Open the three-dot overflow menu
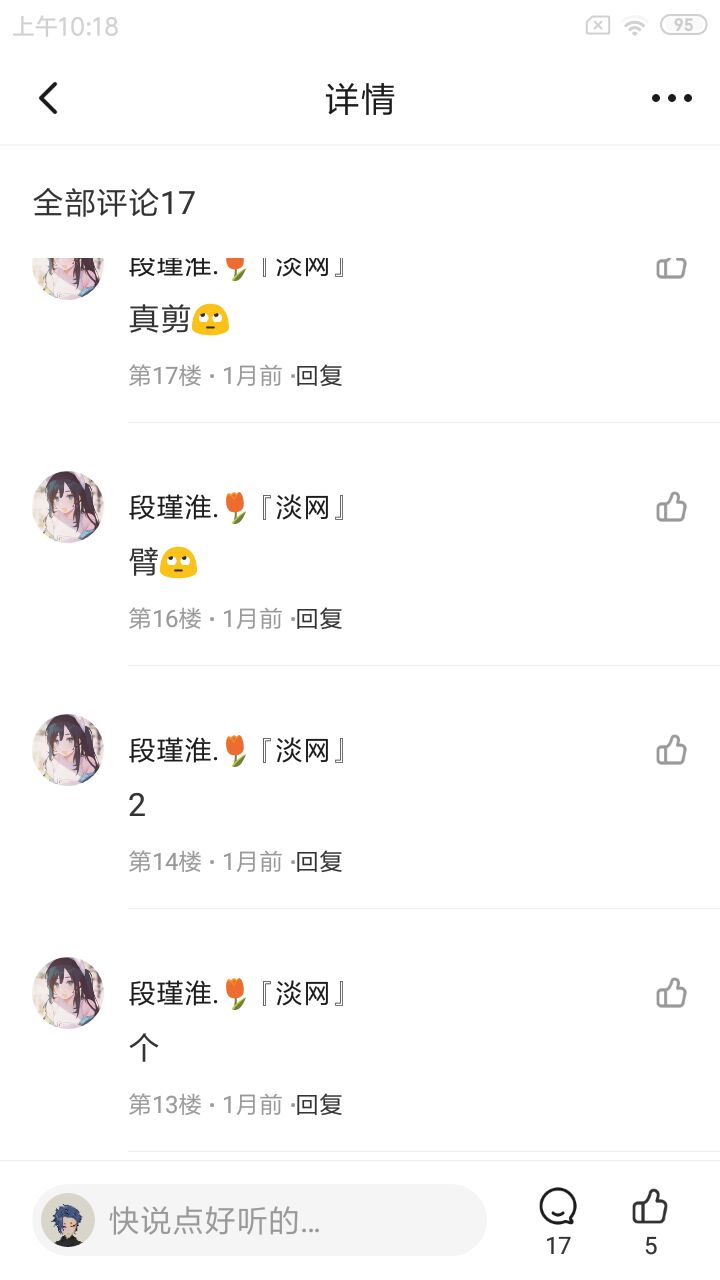Image resolution: width=720 pixels, height=1280 pixels. point(671,98)
